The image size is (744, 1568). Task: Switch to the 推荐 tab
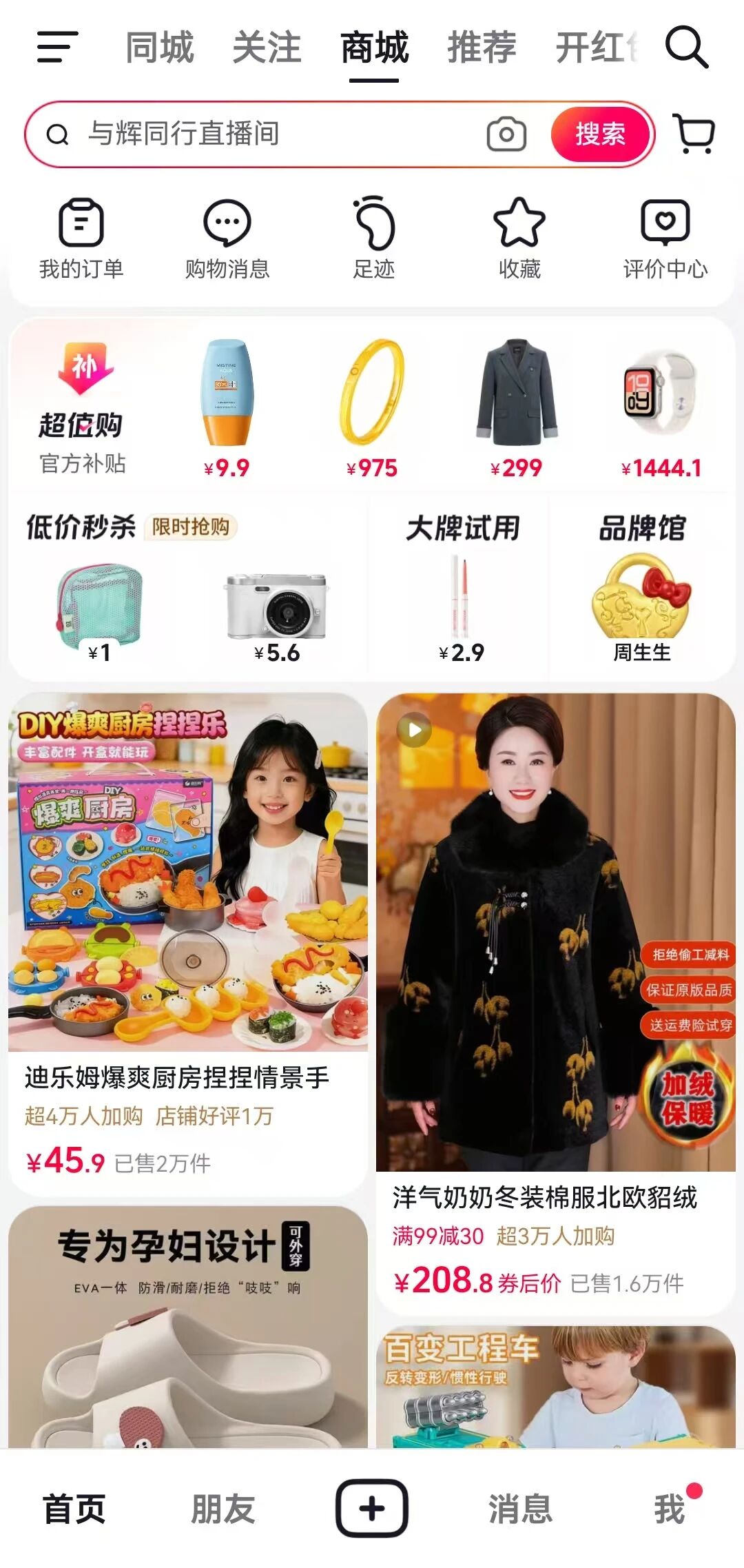[x=482, y=48]
